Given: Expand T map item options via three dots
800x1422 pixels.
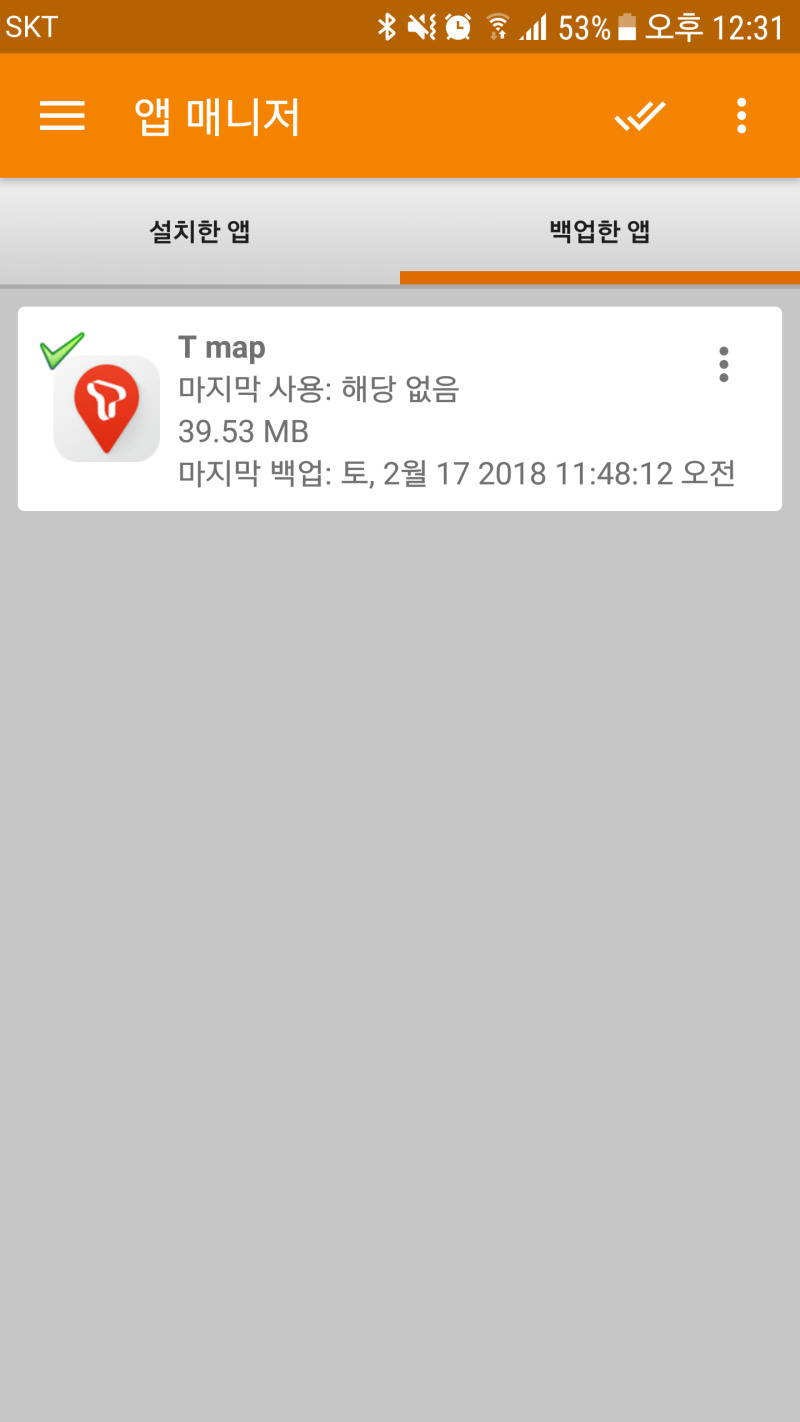Looking at the screenshot, I should pos(723,364).
